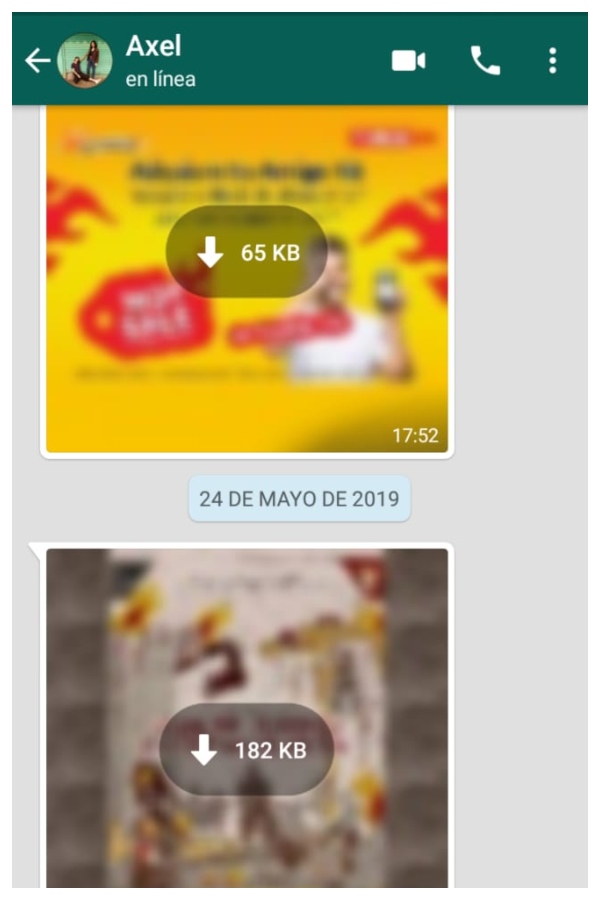Open Axel's profile picture

tap(85, 61)
